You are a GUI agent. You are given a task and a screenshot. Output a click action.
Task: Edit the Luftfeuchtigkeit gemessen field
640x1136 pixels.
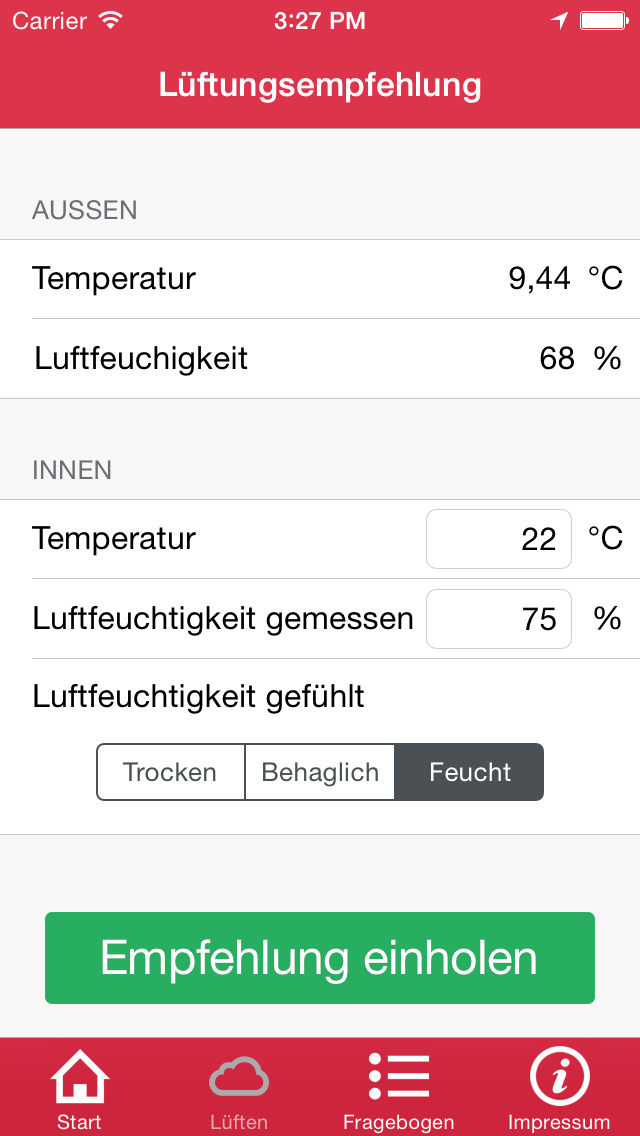point(499,619)
